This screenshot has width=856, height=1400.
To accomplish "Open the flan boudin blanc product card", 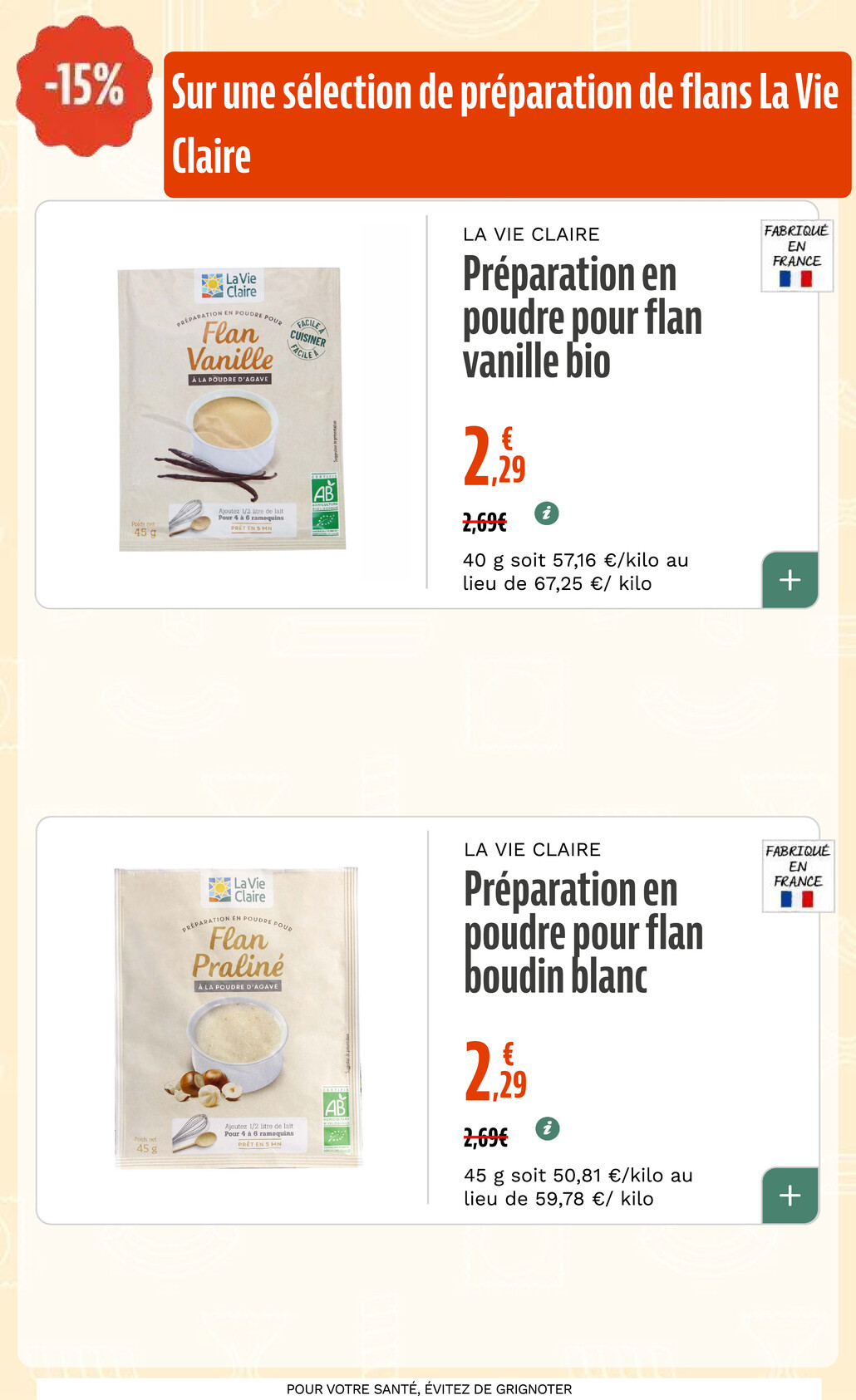I will tap(583, 932).
